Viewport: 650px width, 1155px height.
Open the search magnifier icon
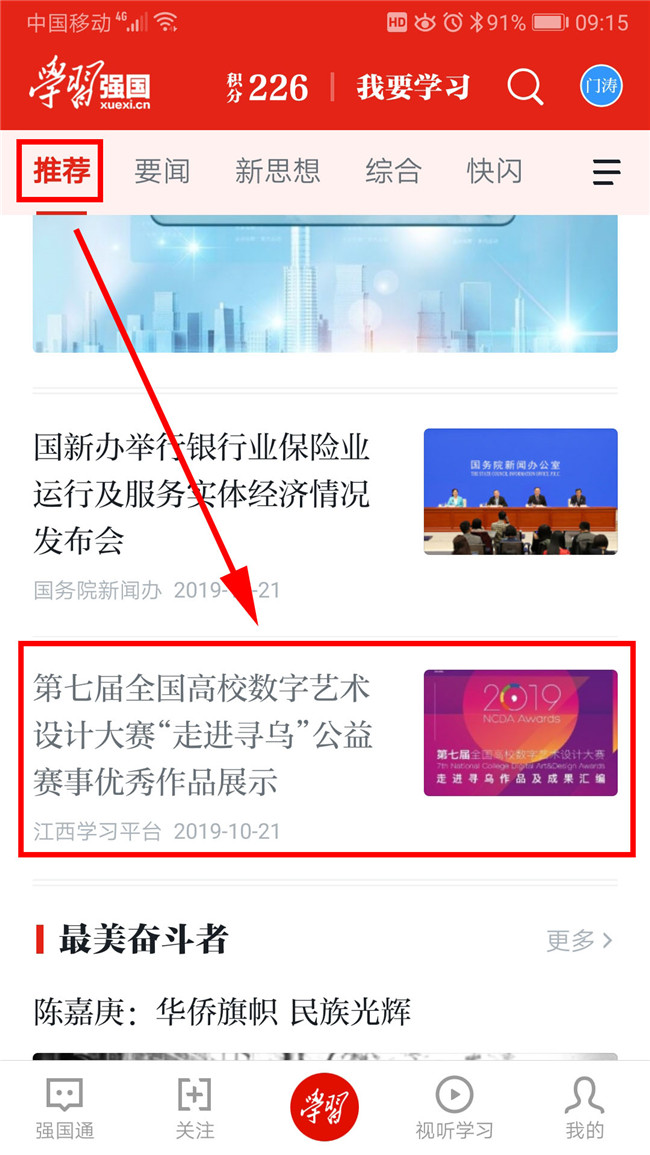point(525,87)
